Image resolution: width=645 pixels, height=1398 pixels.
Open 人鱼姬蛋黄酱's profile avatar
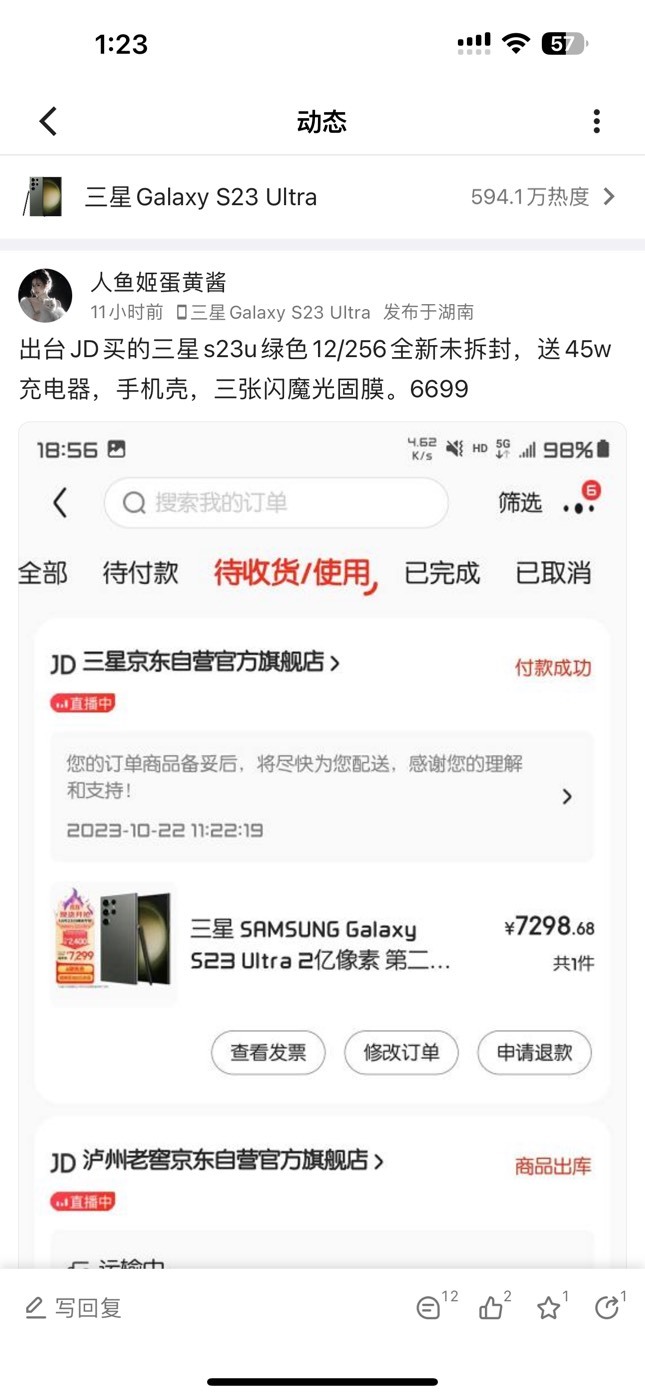click(45, 295)
